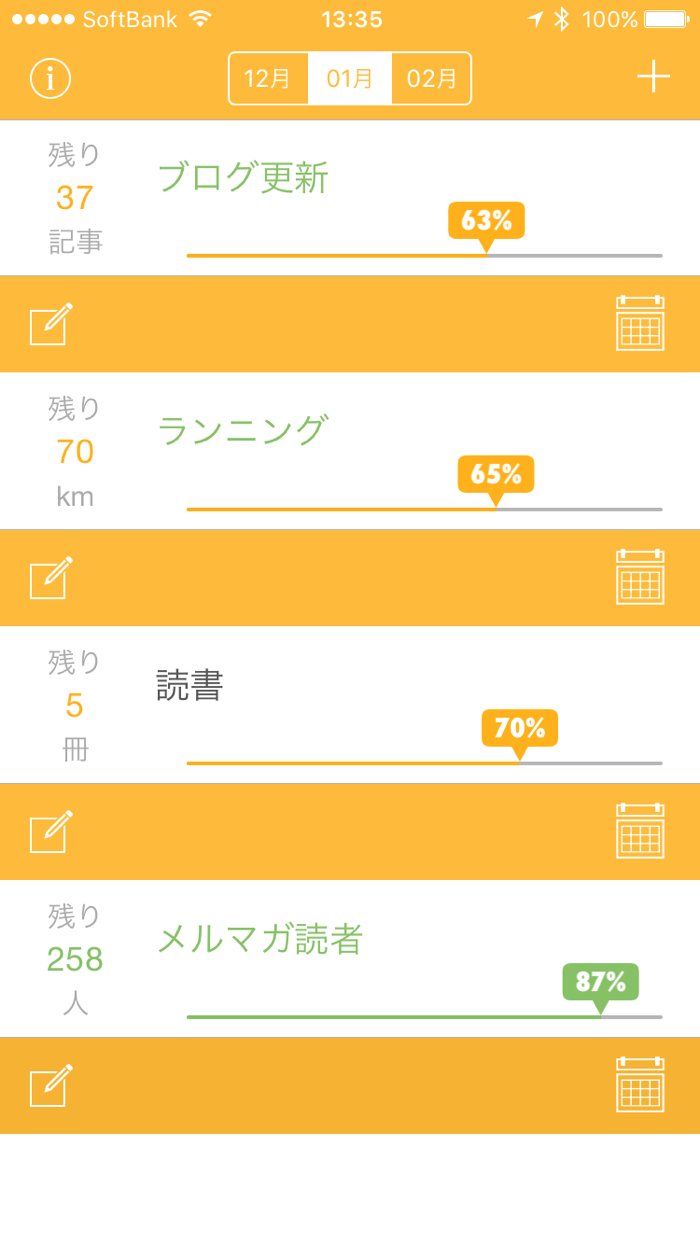Open calendar for ブログ更新

[x=640, y=323]
